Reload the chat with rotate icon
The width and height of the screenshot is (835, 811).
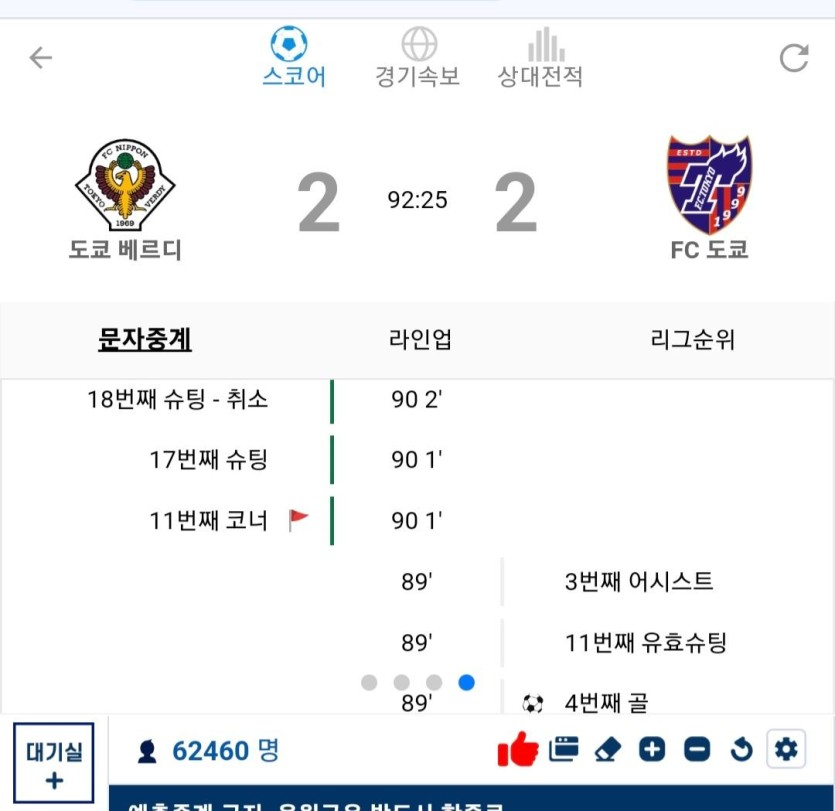coord(740,749)
